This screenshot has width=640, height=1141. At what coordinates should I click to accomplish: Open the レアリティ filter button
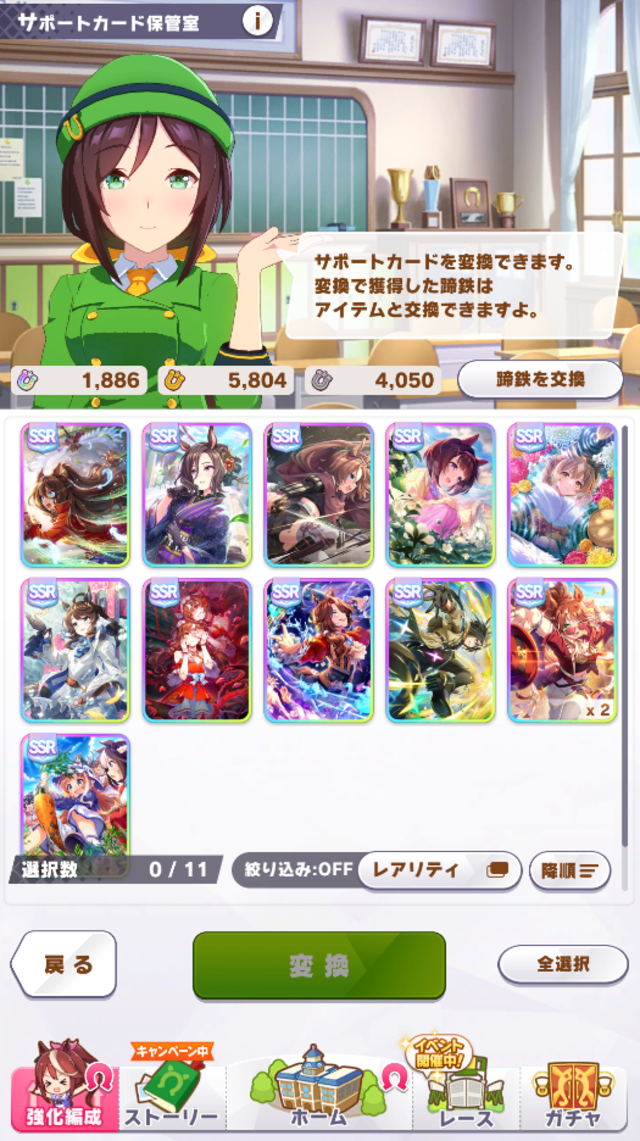coord(439,869)
